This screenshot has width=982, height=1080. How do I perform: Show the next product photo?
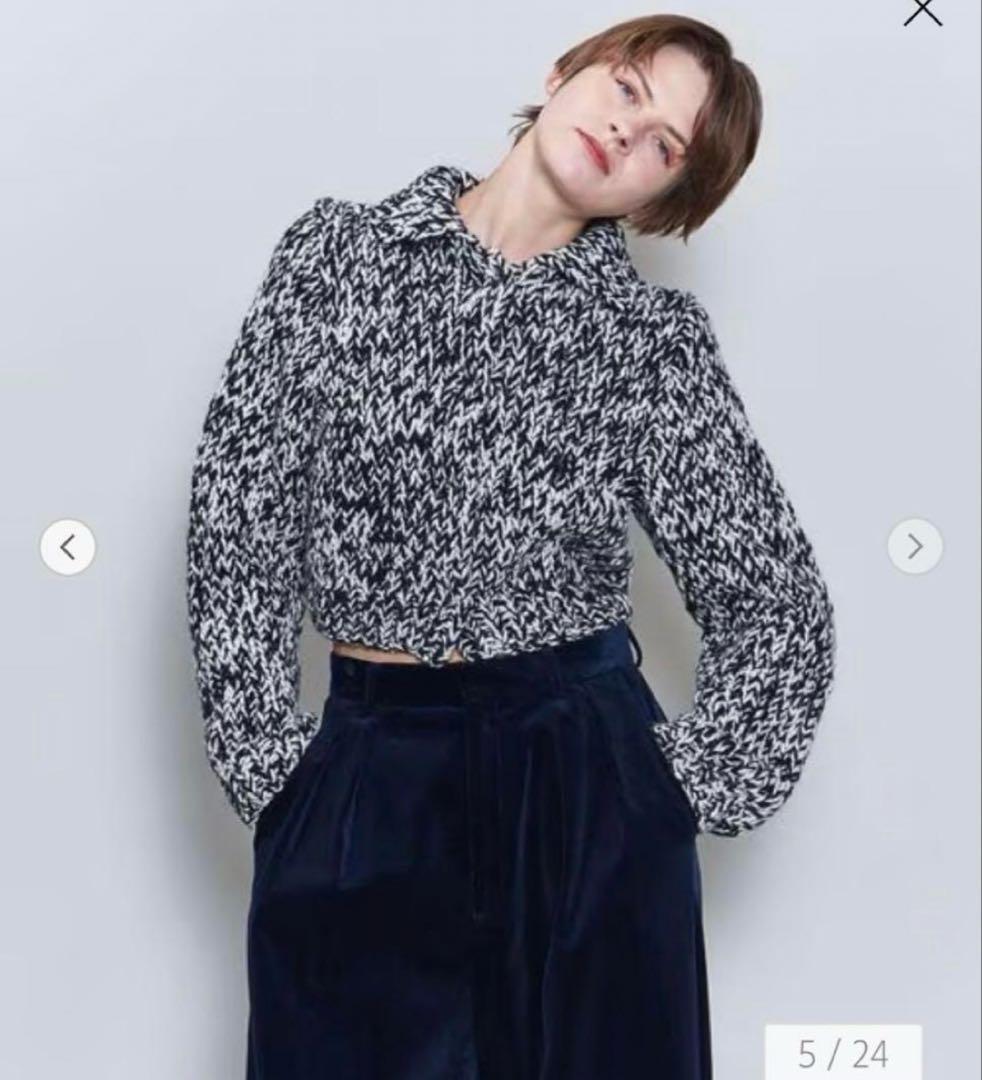coord(914,546)
